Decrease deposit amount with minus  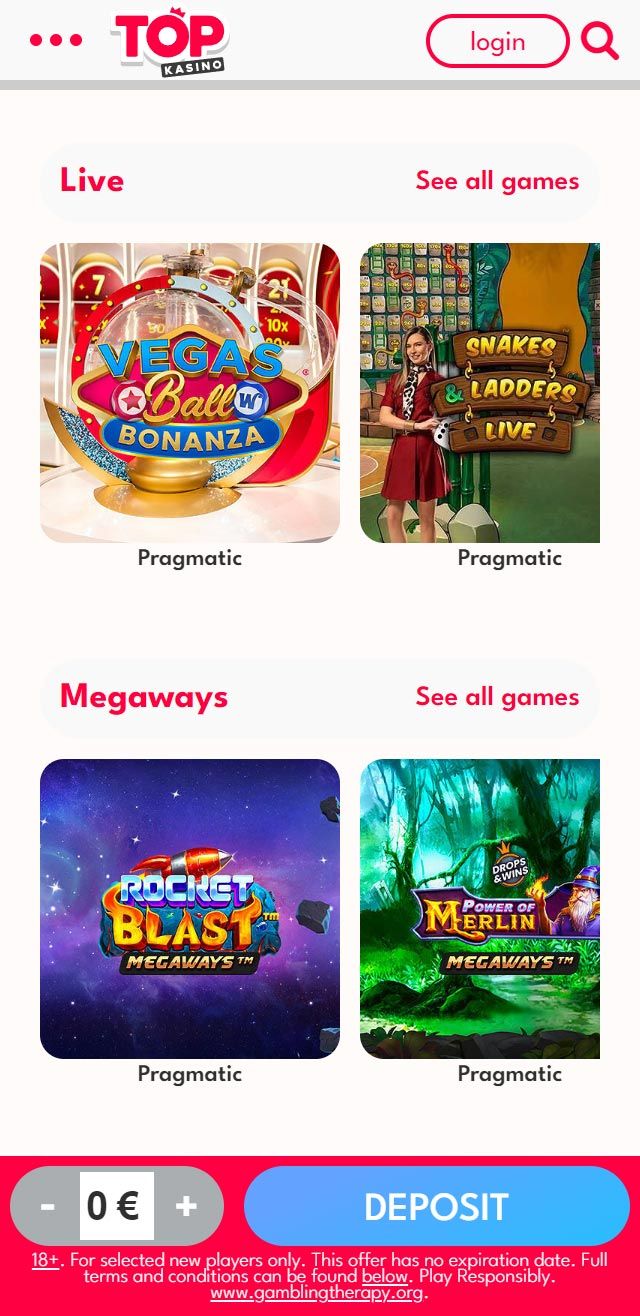(x=47, y=1206)
